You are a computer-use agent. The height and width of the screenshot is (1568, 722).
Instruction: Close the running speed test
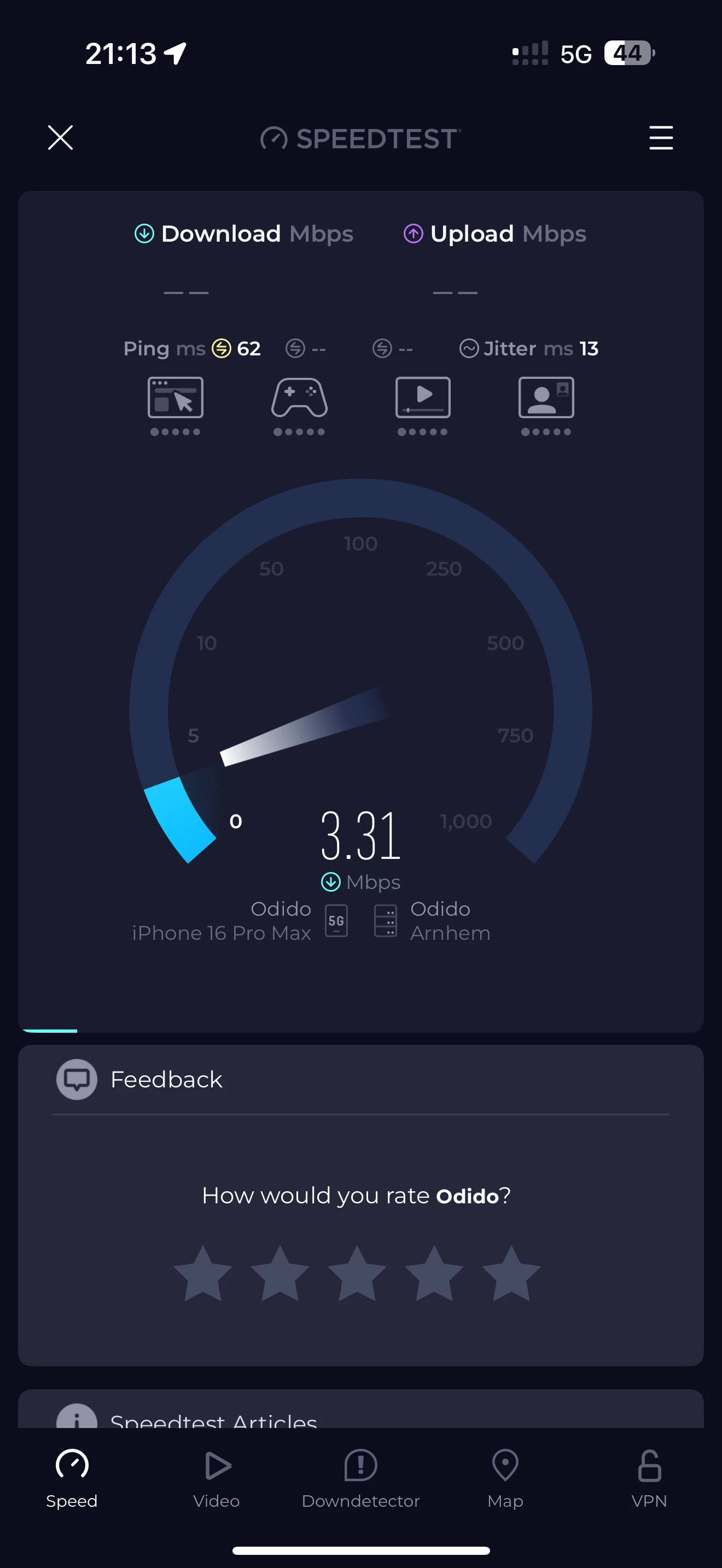tap(60, 138)
